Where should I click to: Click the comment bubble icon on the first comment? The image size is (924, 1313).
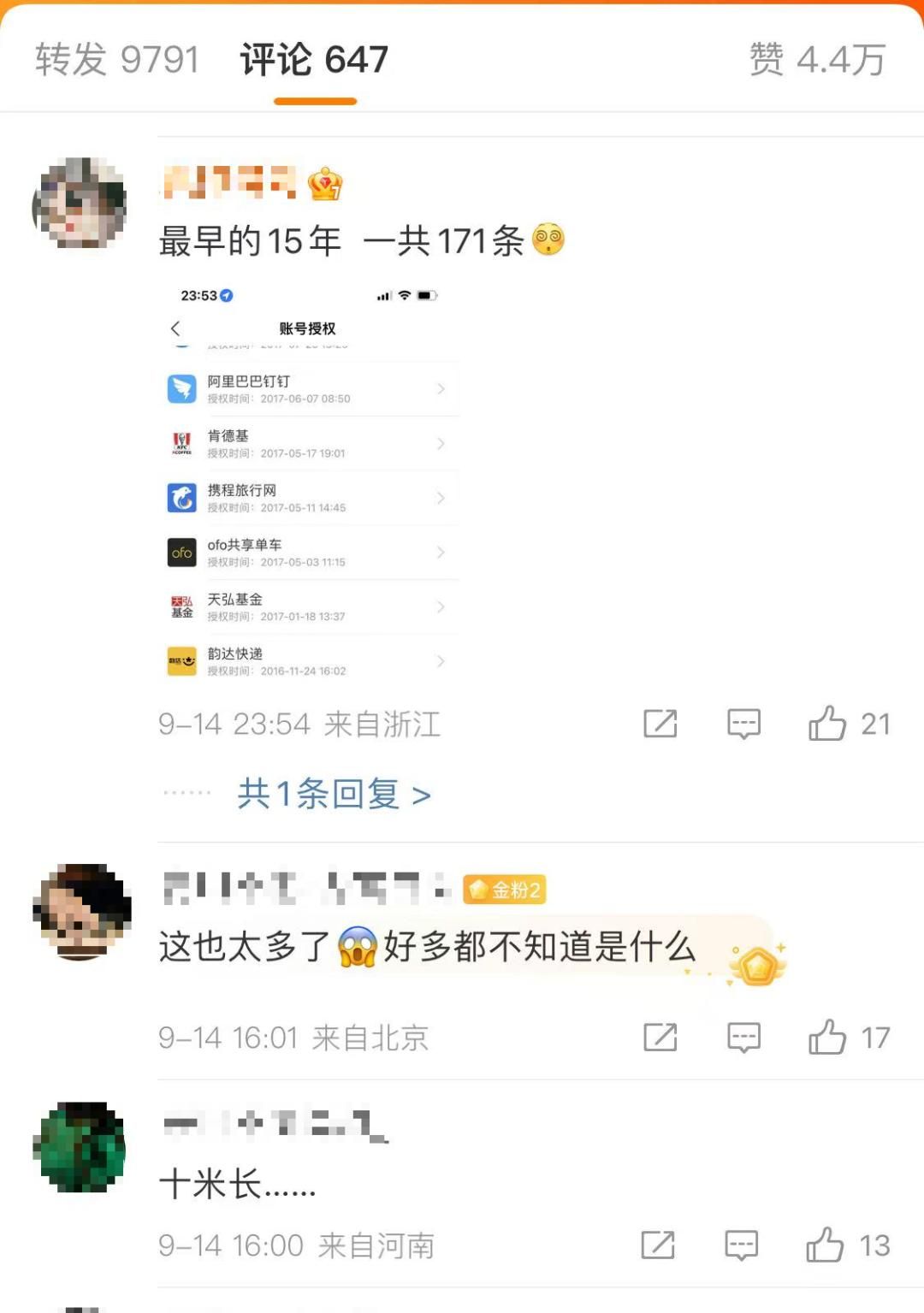tap(743, 724)
